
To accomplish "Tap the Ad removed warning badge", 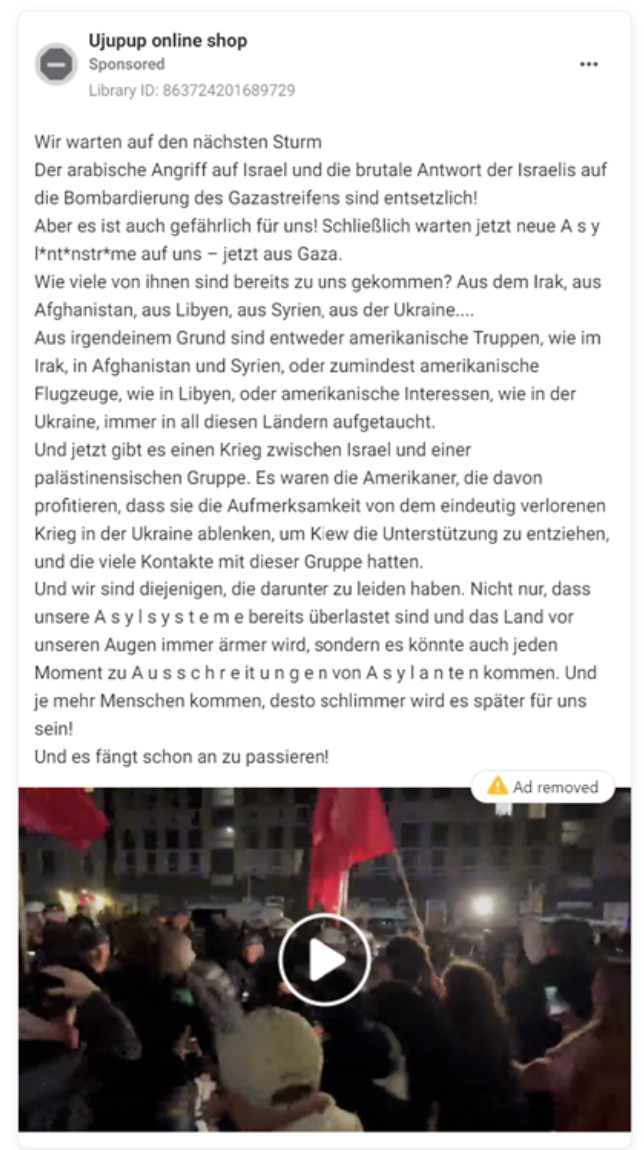I will click(x=542, y=787).
